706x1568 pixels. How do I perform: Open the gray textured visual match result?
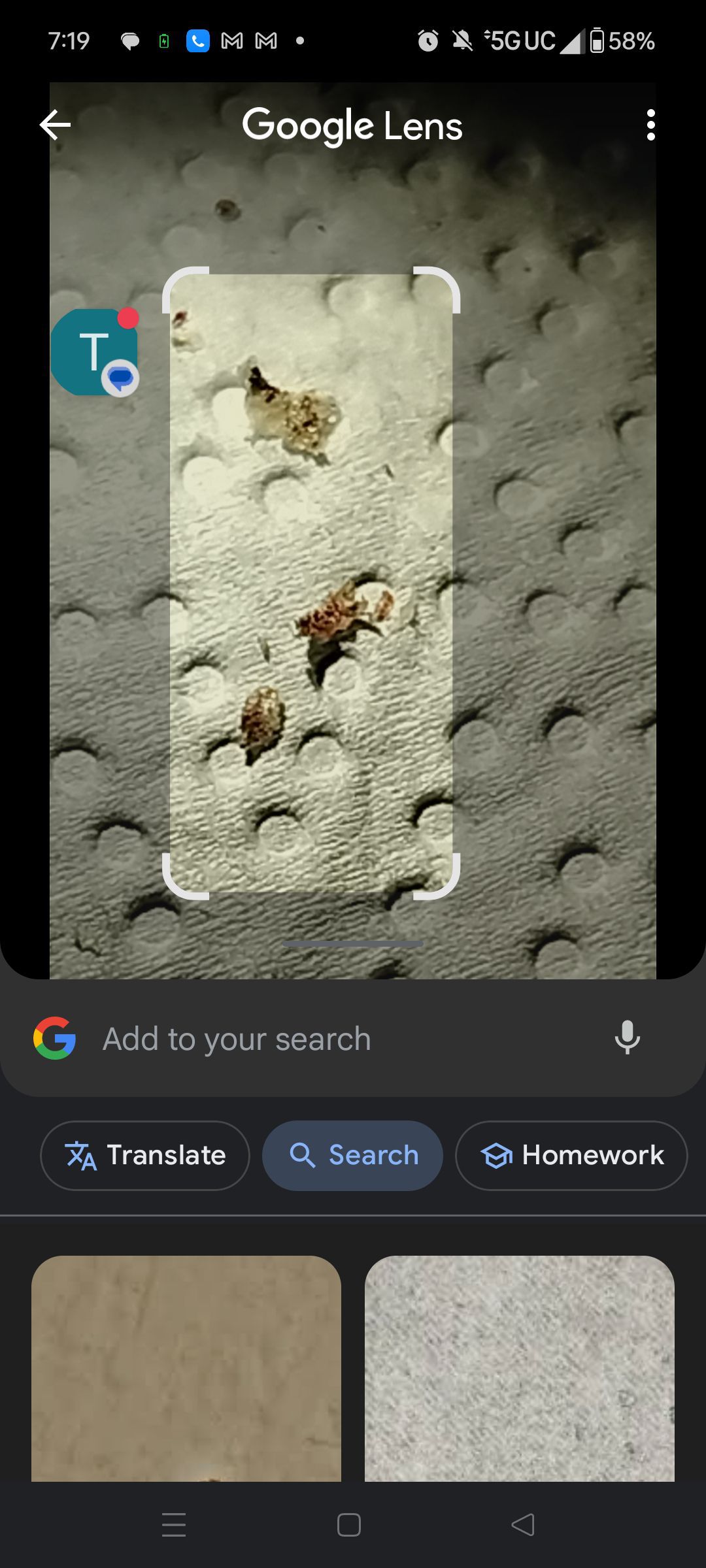point(519,1369)
